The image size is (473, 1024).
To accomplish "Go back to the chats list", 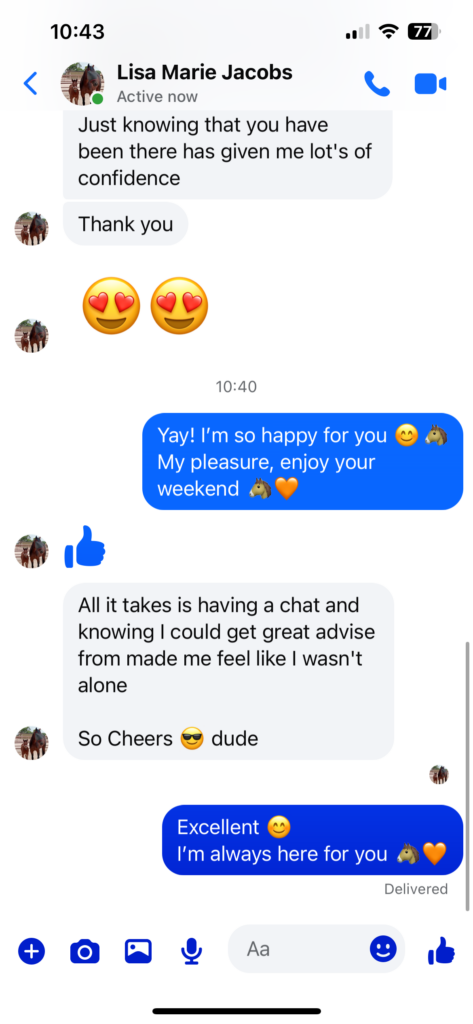I will (x=30, y=84).
